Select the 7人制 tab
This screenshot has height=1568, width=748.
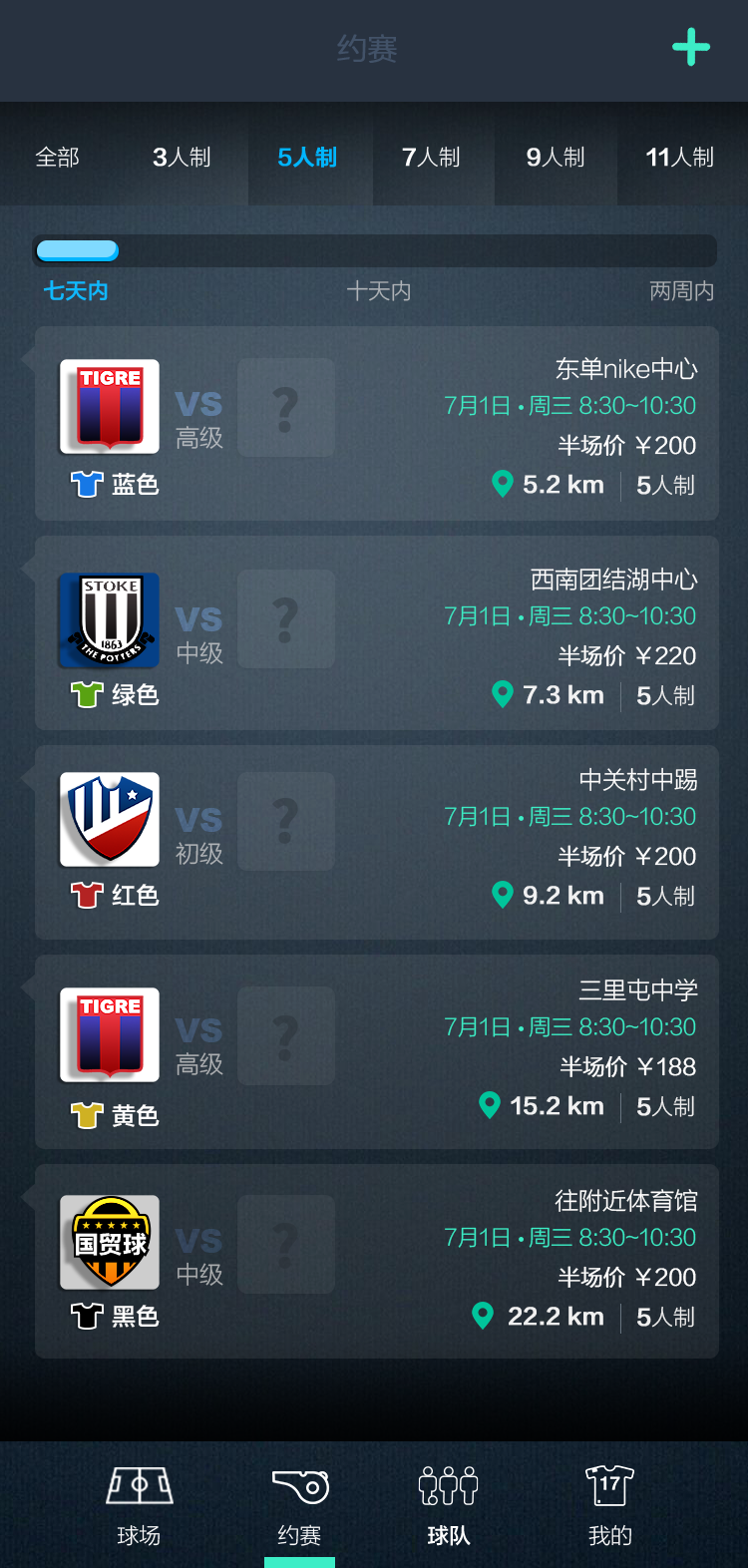[432, 157]
